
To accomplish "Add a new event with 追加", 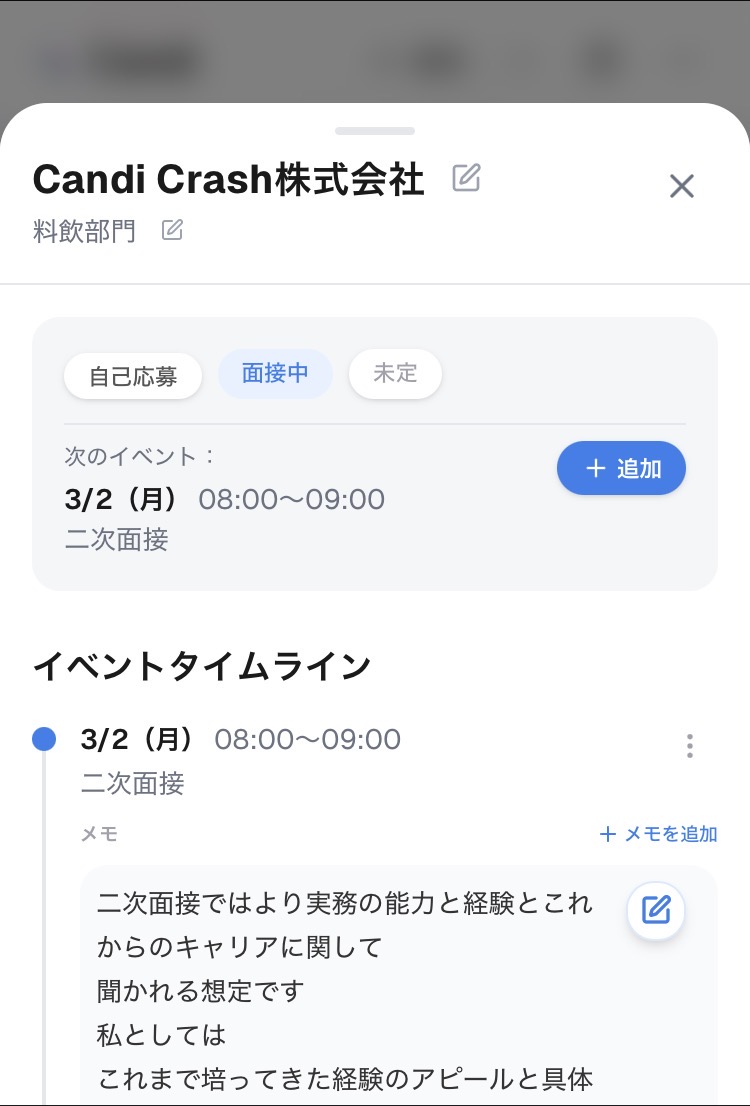I will tap(621, 468).
